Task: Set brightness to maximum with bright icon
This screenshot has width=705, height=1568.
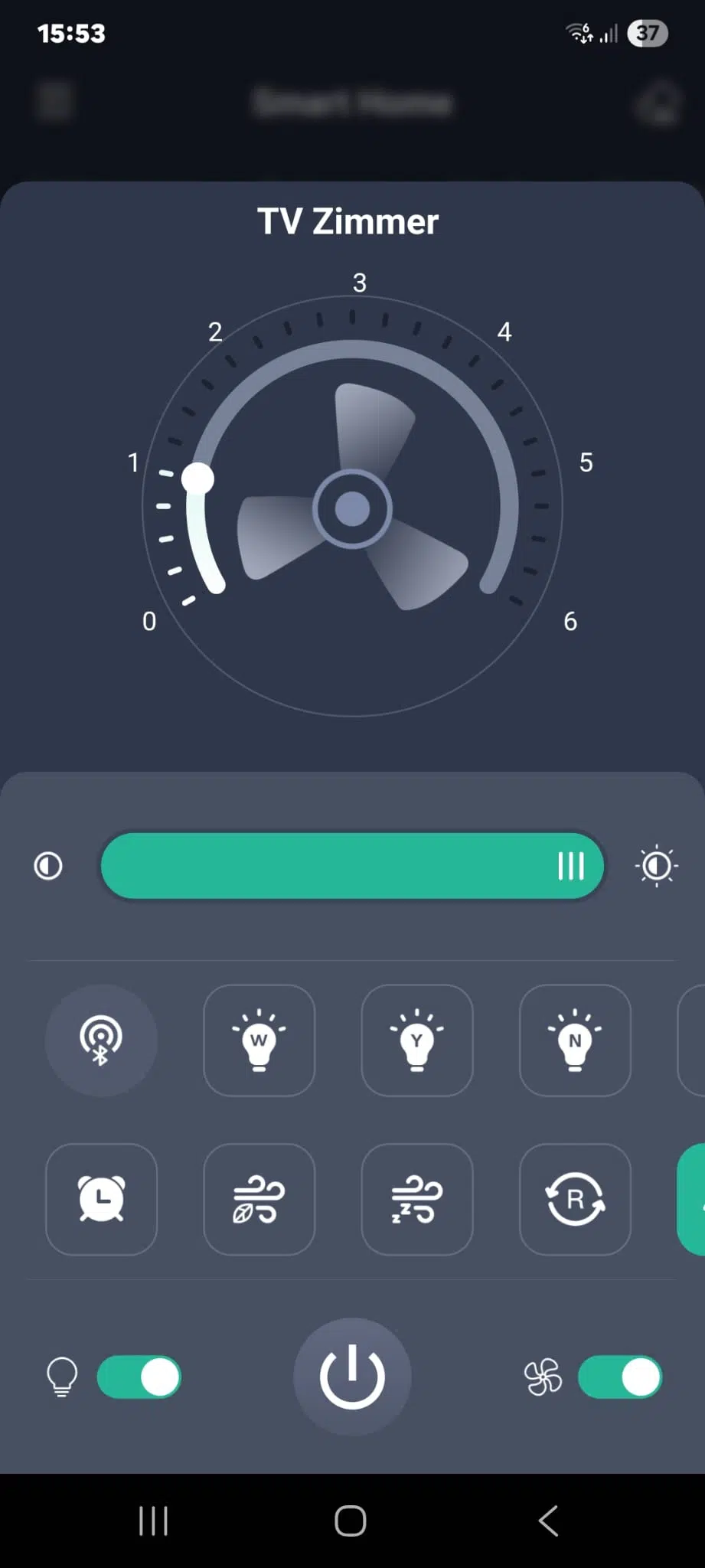Action: pos(656,866)
